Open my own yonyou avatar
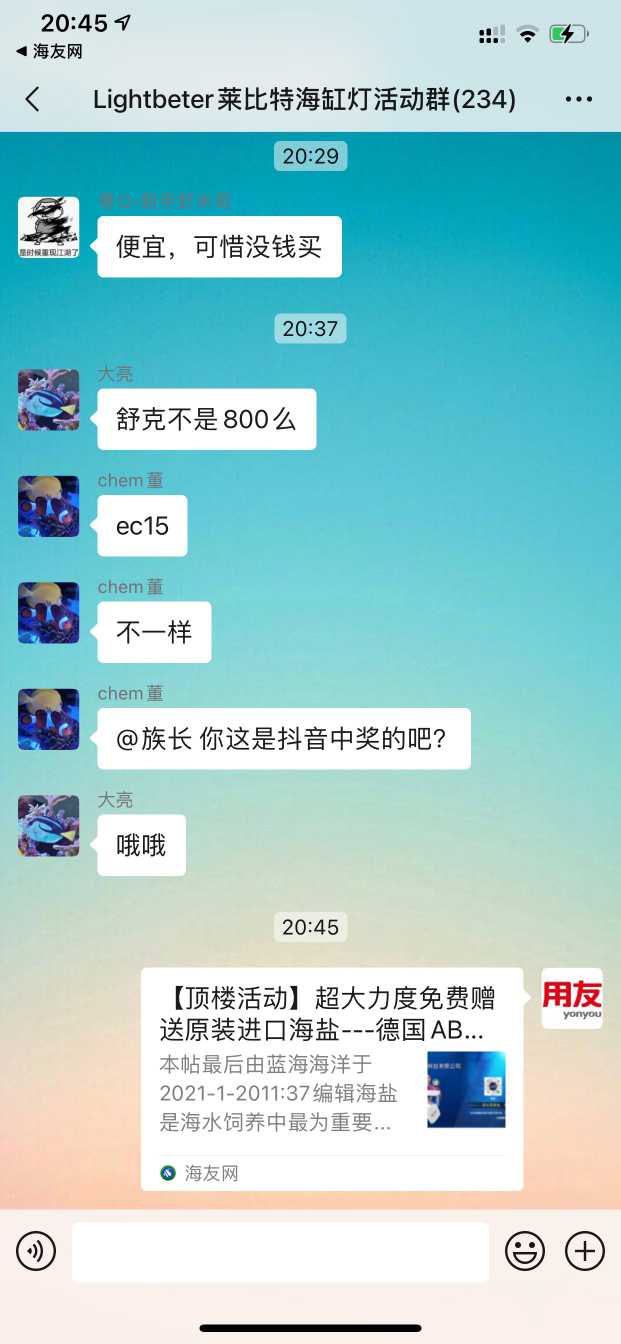 (572, 998)
